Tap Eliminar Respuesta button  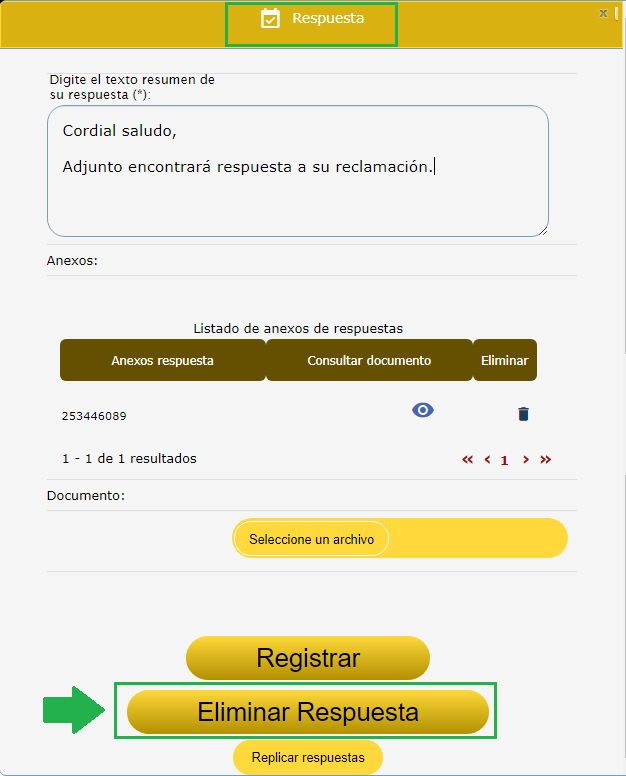click(308, 712)
